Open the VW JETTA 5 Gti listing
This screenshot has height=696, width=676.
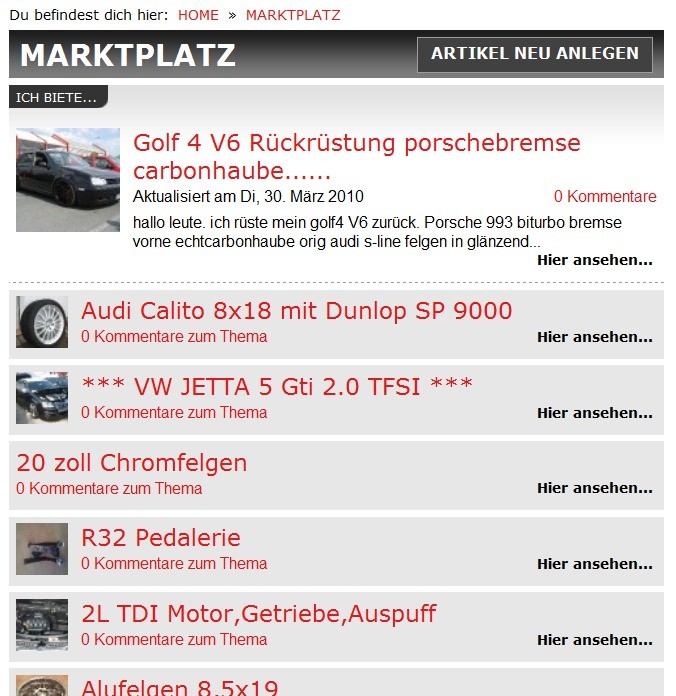[x=276, y=386]
